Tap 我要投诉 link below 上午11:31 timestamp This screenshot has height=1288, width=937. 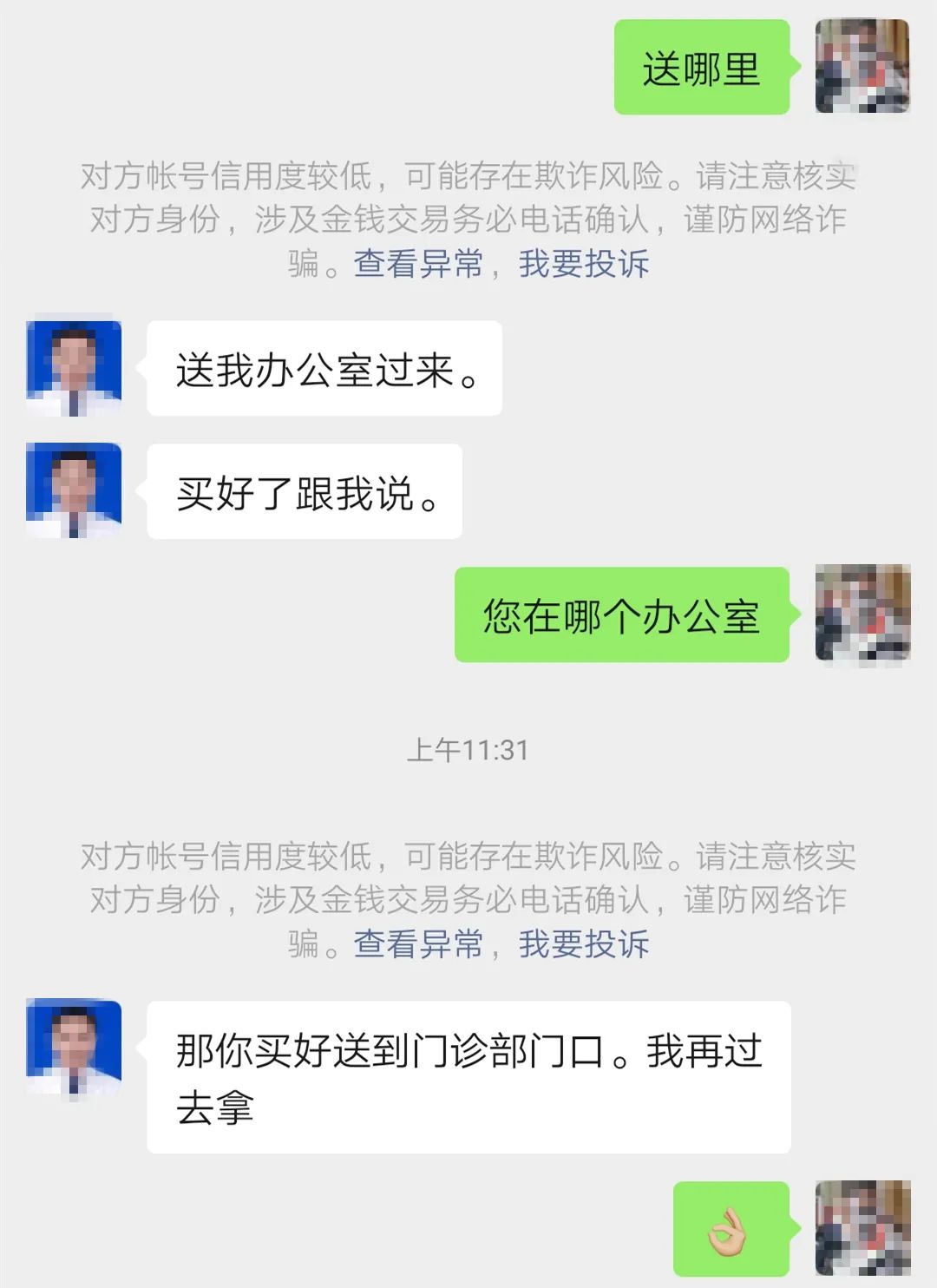point(583,944)
